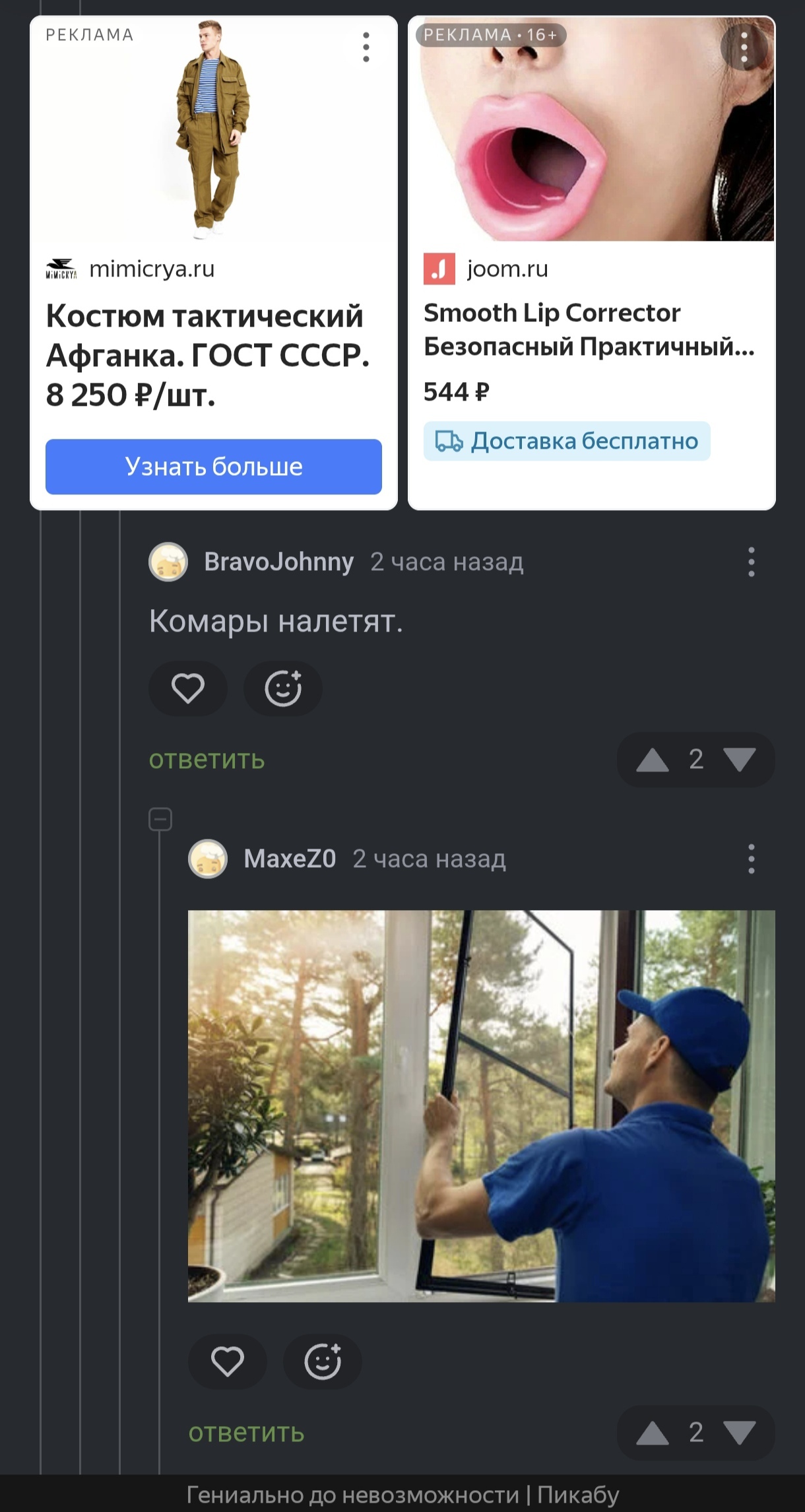Image resolution: width=805 pixels, height=1512 pixels.
Task: Open overflow menu on joom.ru ad
Action: (744, 48)
